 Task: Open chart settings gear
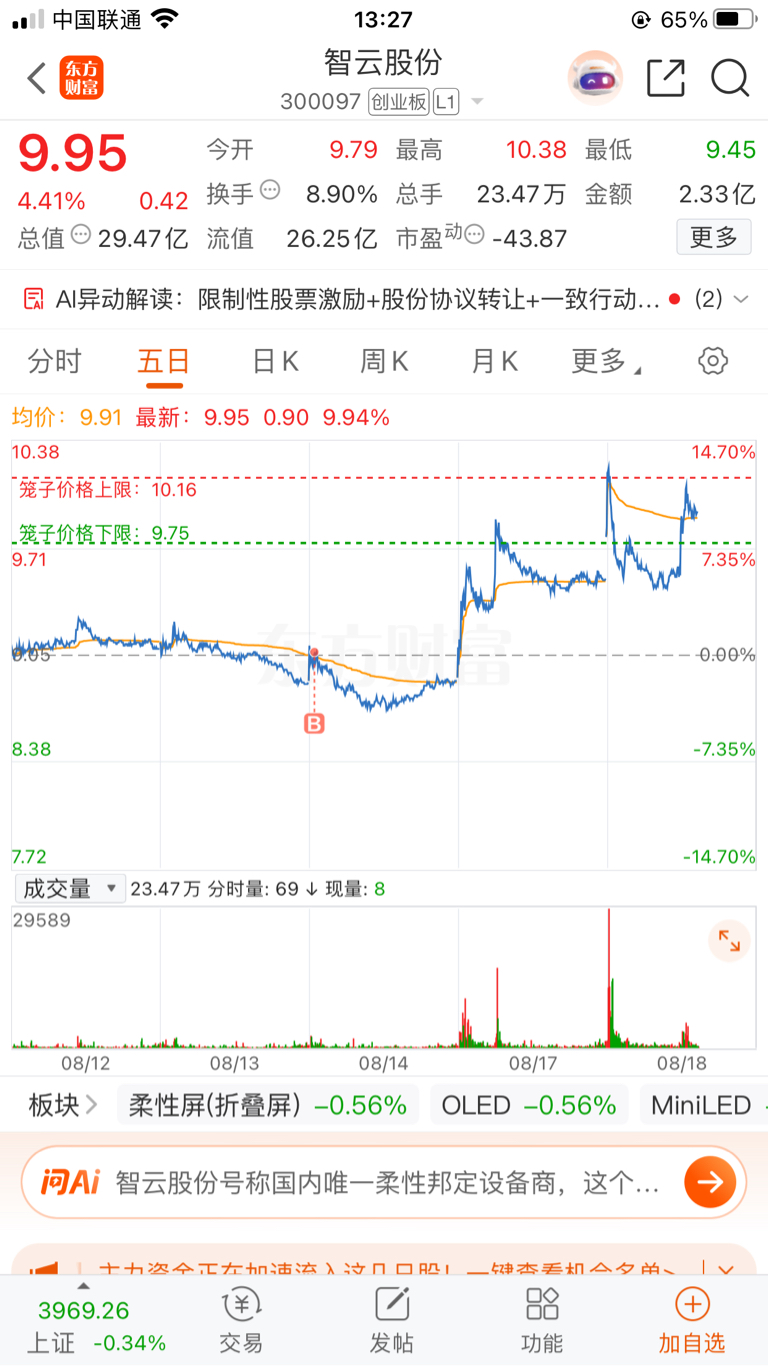coord(713,361)
